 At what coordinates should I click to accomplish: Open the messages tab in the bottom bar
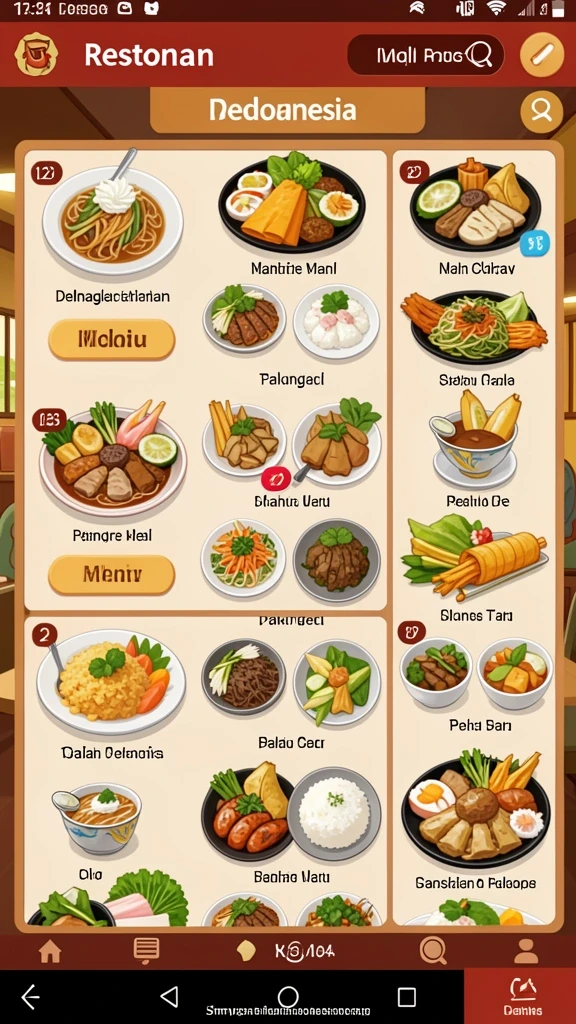pos(146,952)
